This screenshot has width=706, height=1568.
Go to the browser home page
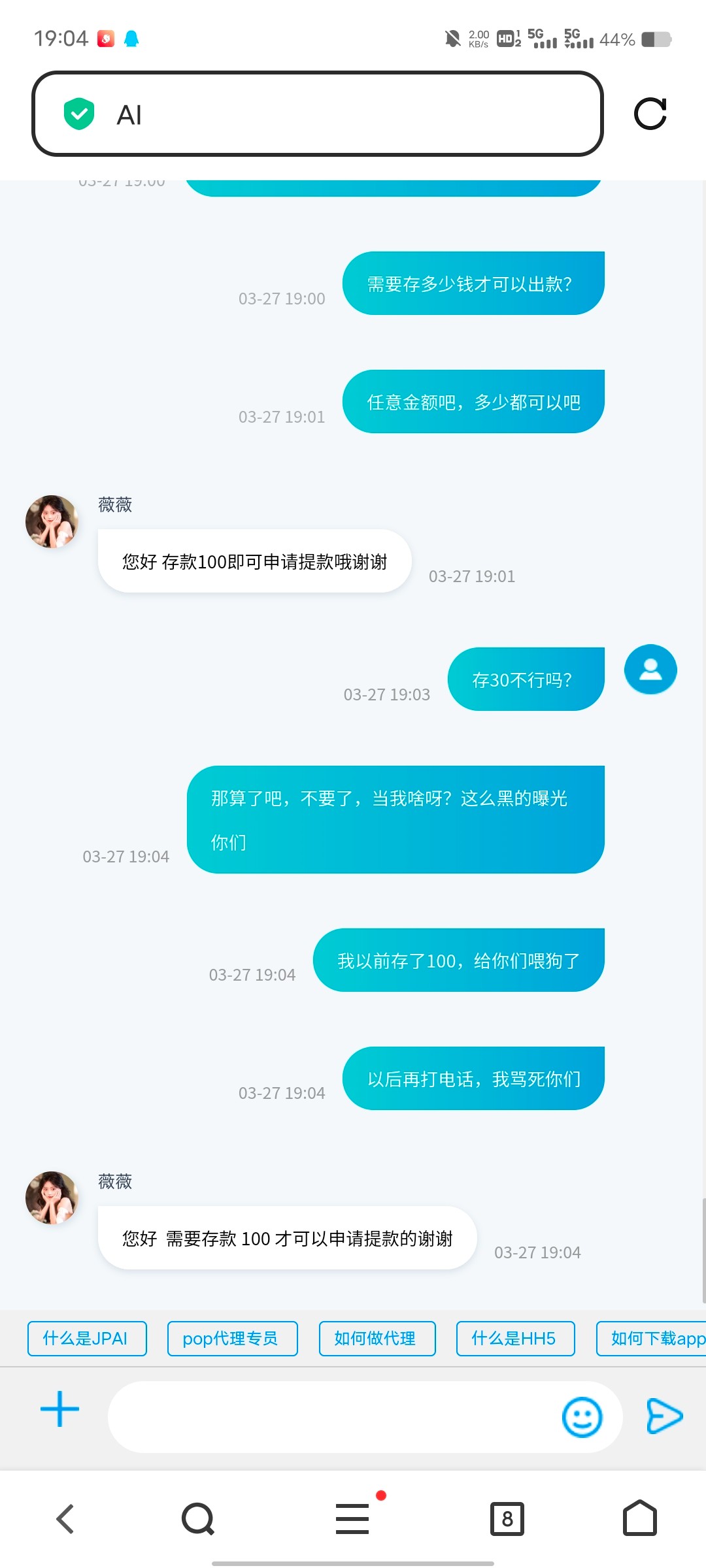pyautogui.click(x=639, y=1518)
